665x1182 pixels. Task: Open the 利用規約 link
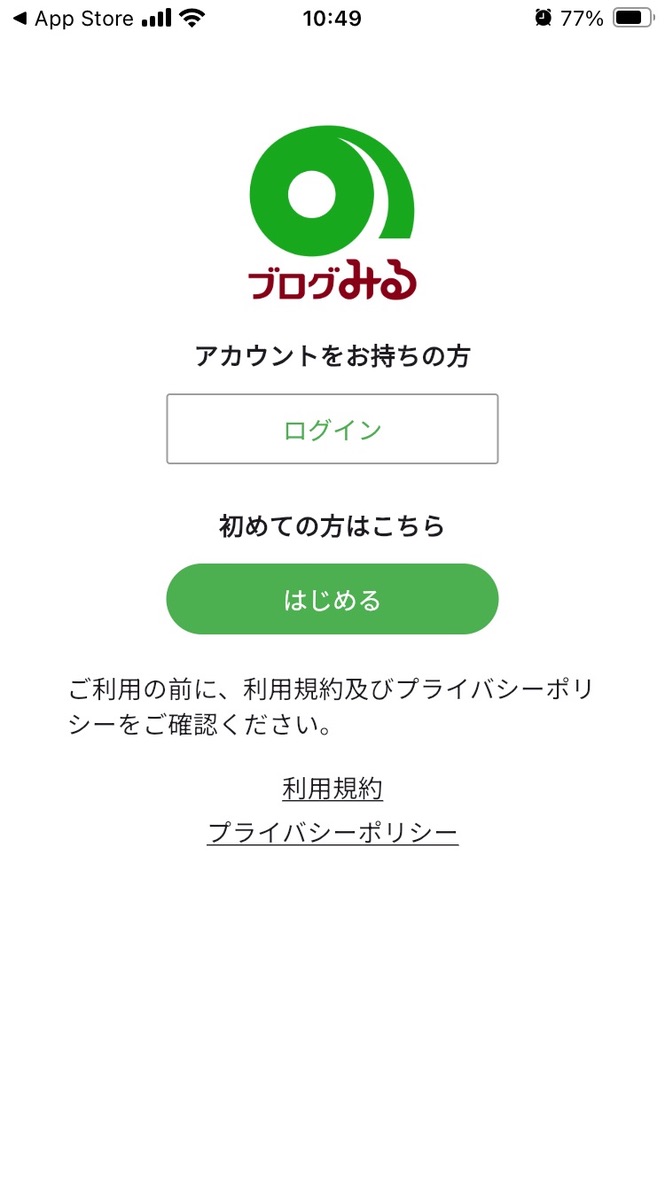pos(332,789)
